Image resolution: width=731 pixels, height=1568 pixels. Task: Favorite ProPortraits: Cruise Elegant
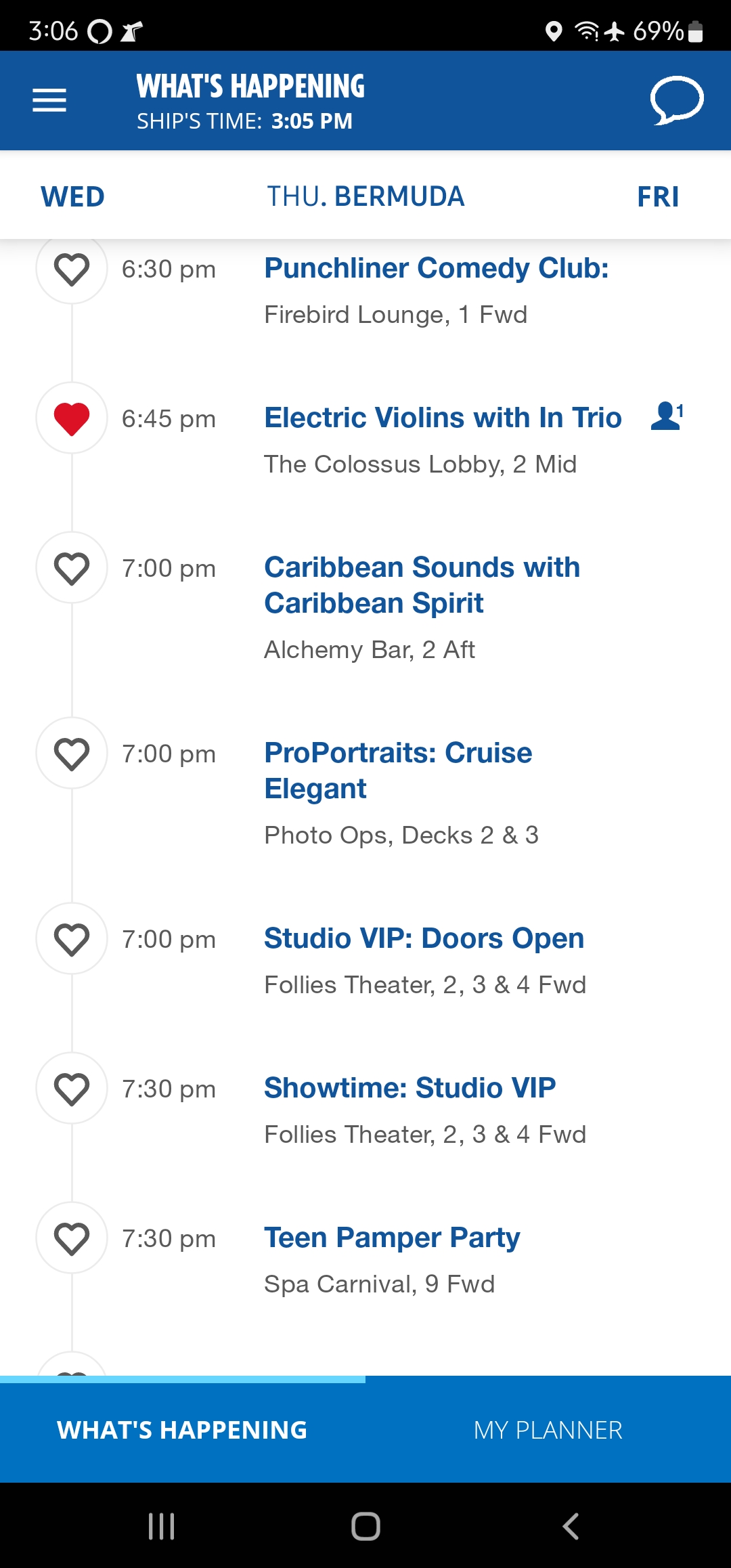[72, 754]
